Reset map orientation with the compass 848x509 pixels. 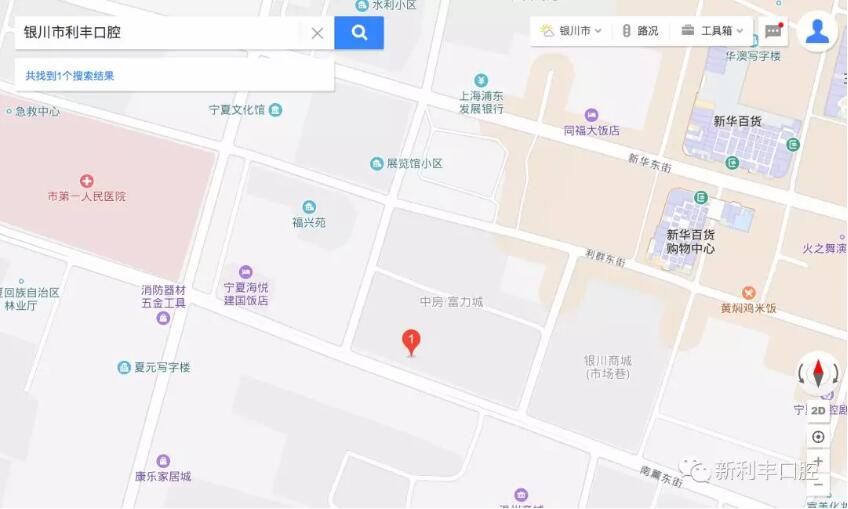[818, 374]
